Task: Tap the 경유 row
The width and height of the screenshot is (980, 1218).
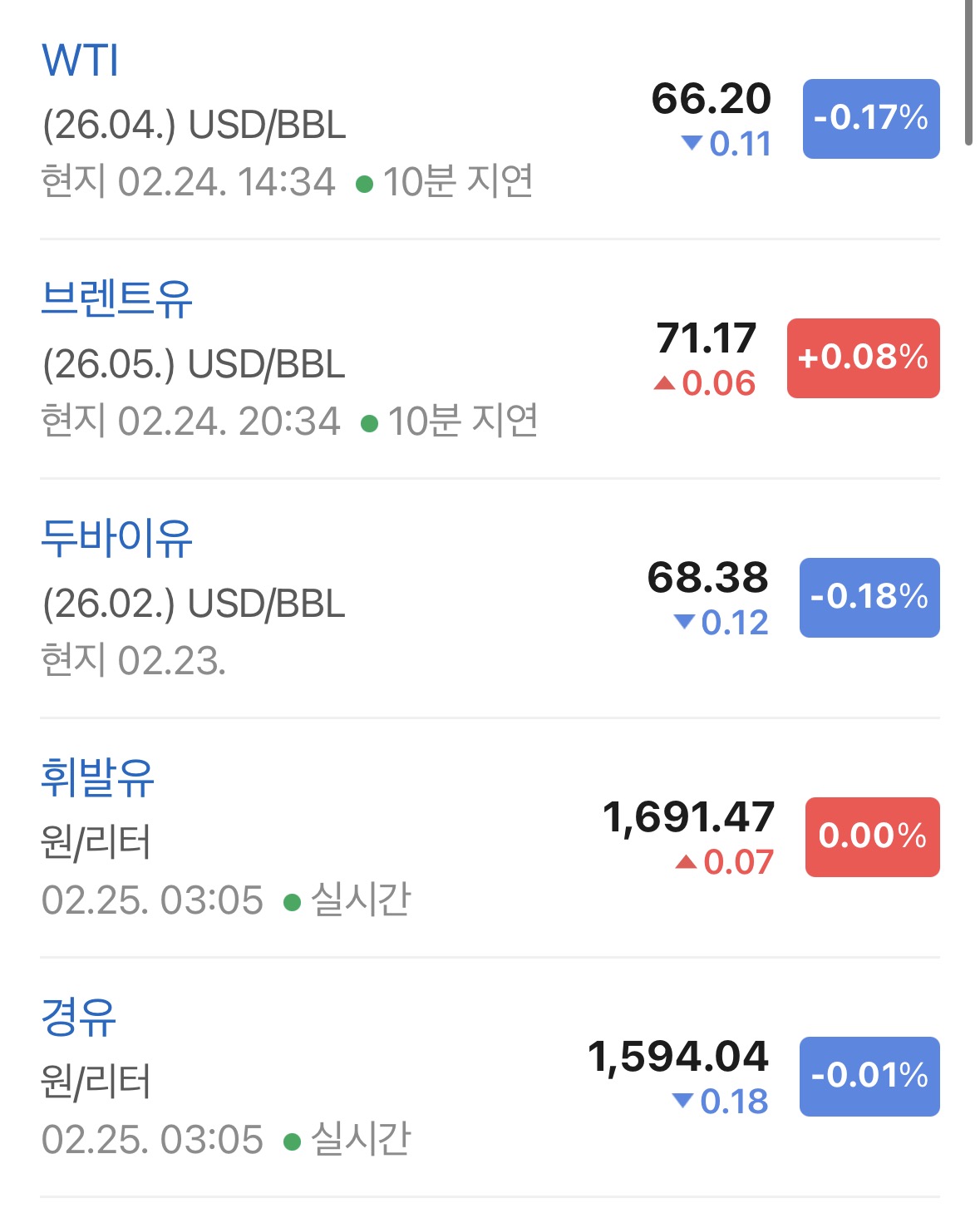Action: point(78,1018)
